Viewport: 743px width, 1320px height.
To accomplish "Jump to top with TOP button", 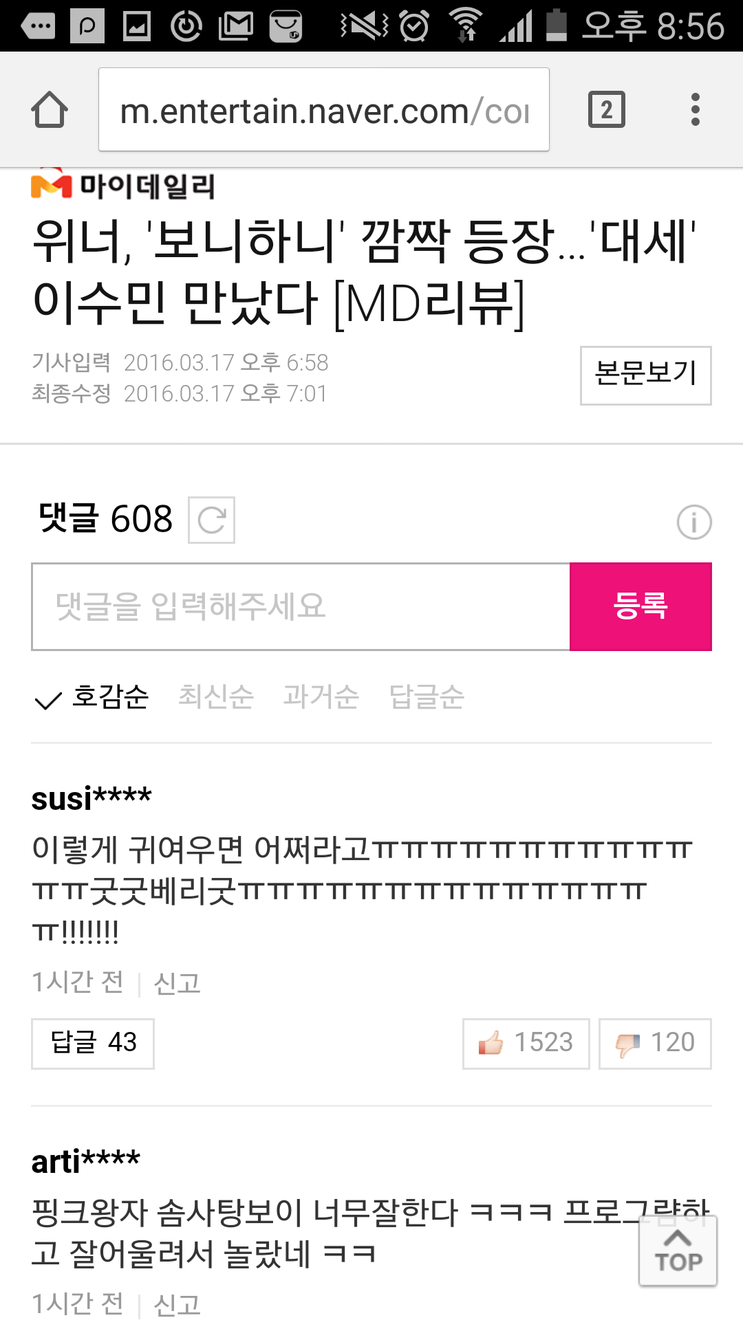I will (x=678, y=1250).
